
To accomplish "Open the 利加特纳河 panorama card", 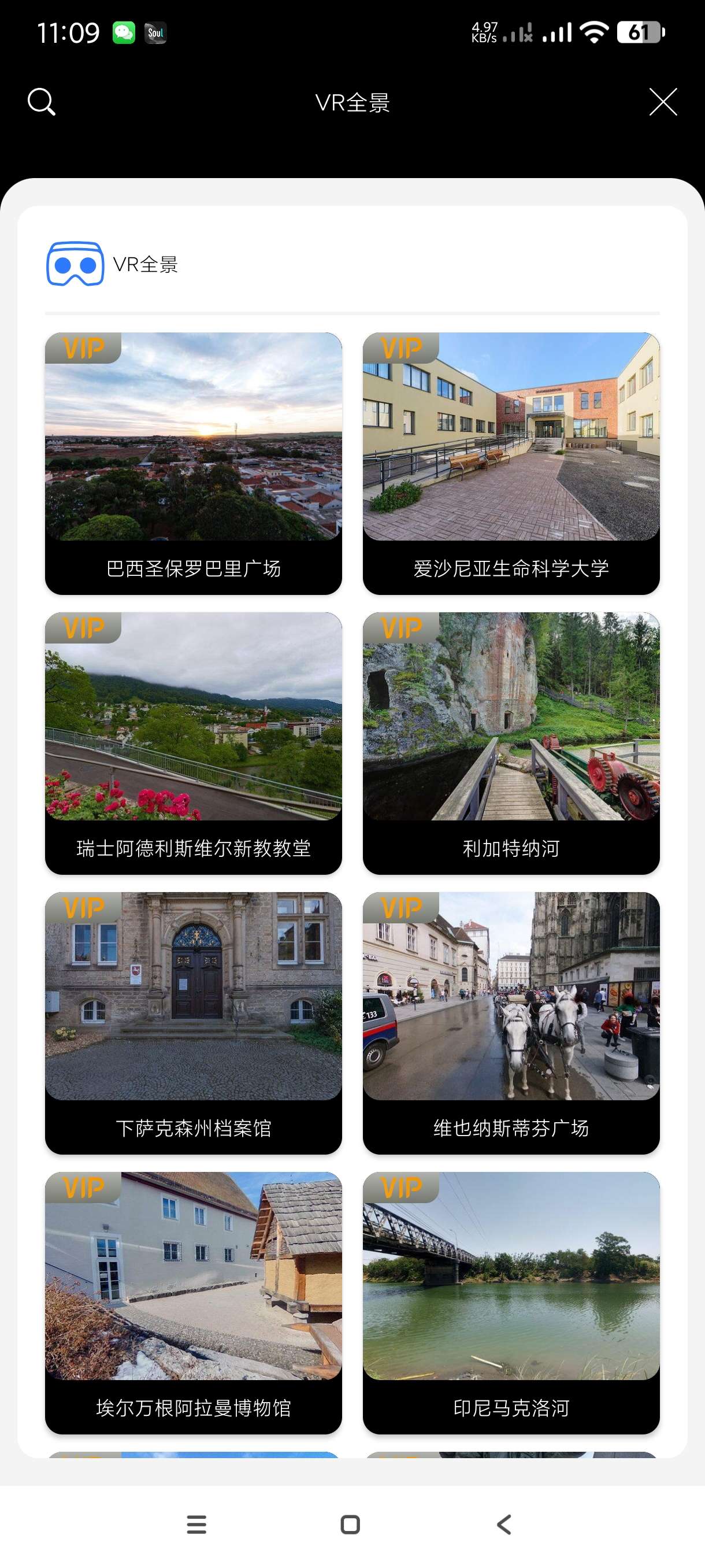I will pyautogui.click(x=511, y=742).
